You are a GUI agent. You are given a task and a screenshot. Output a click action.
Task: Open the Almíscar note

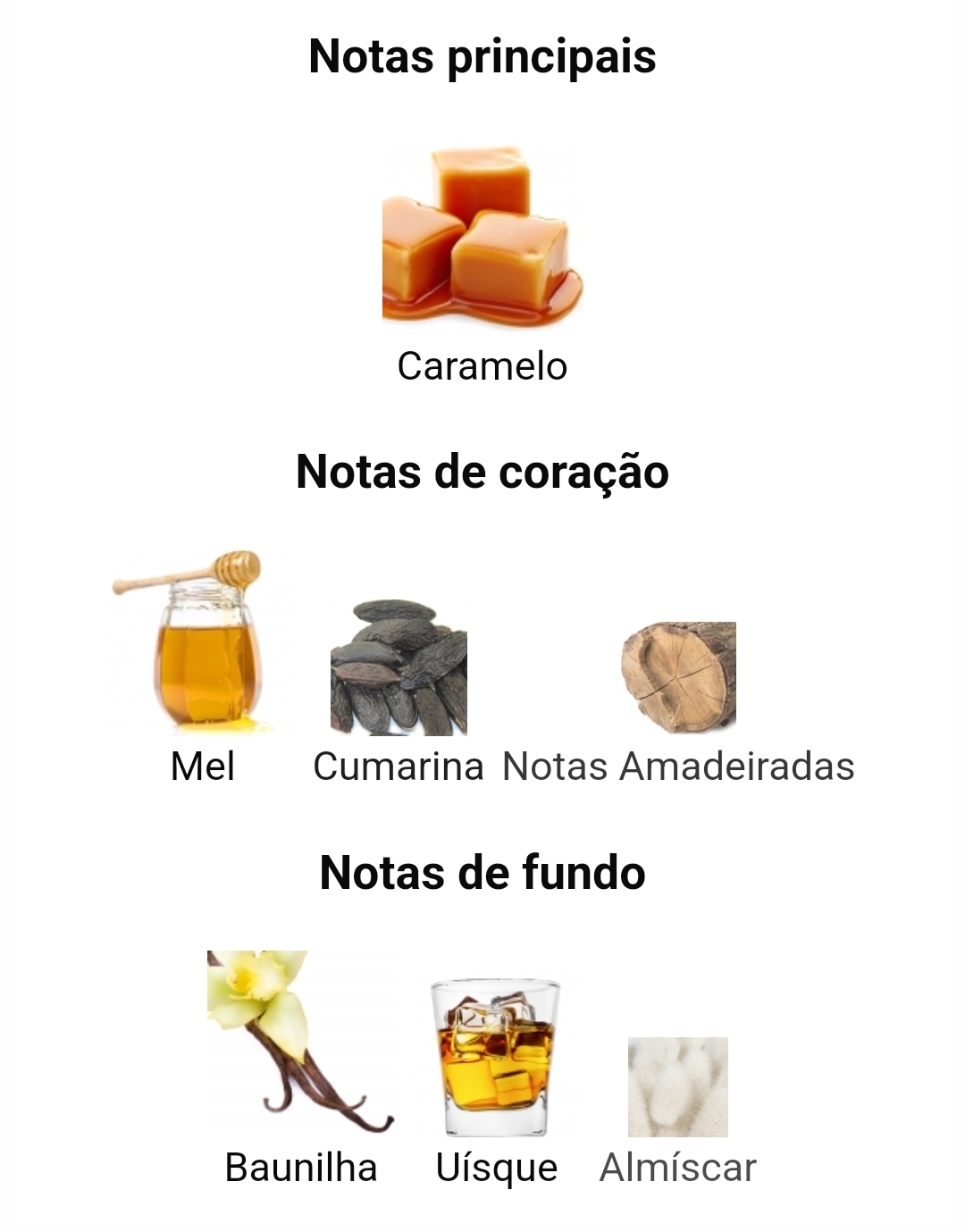click(x=678, y=1086)
